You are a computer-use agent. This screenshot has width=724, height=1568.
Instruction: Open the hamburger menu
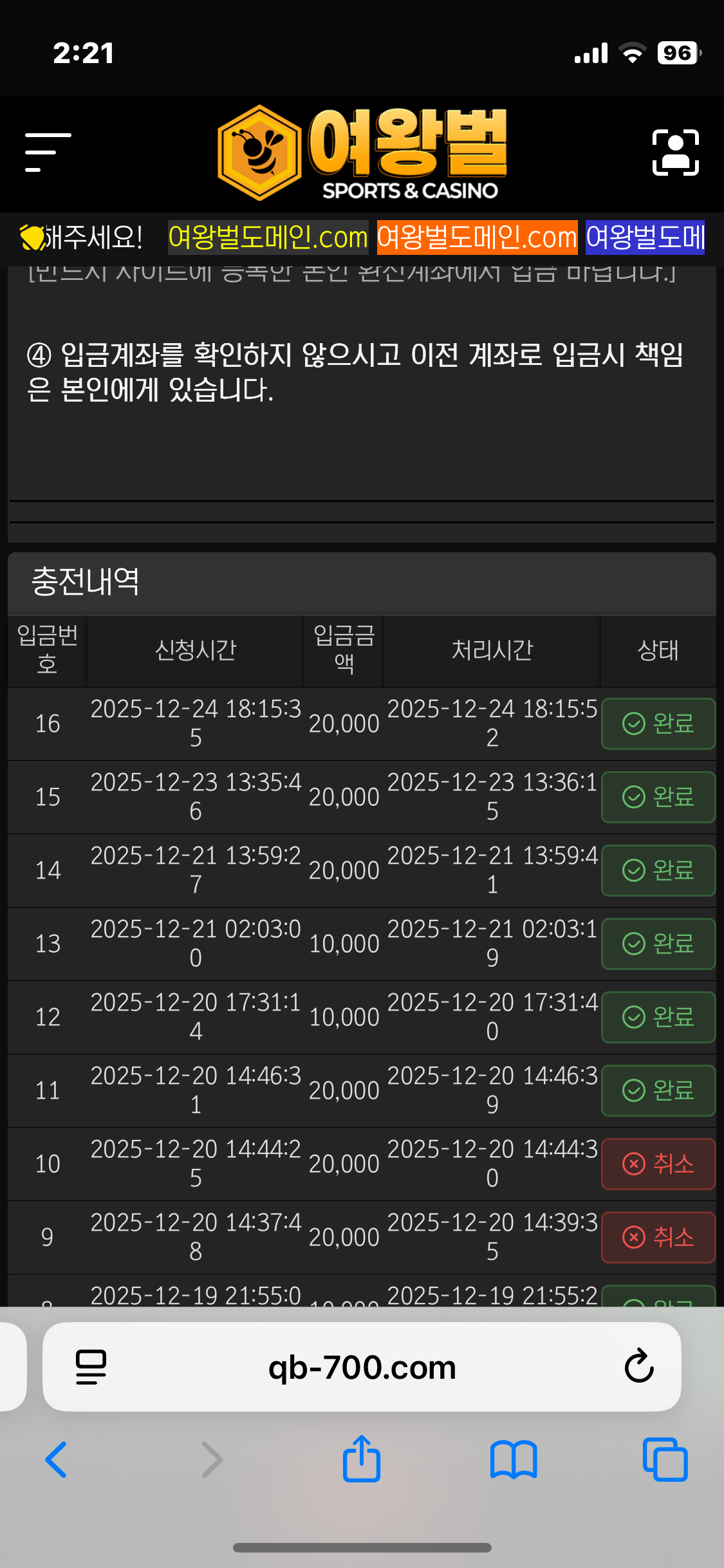tap(48, 153)
